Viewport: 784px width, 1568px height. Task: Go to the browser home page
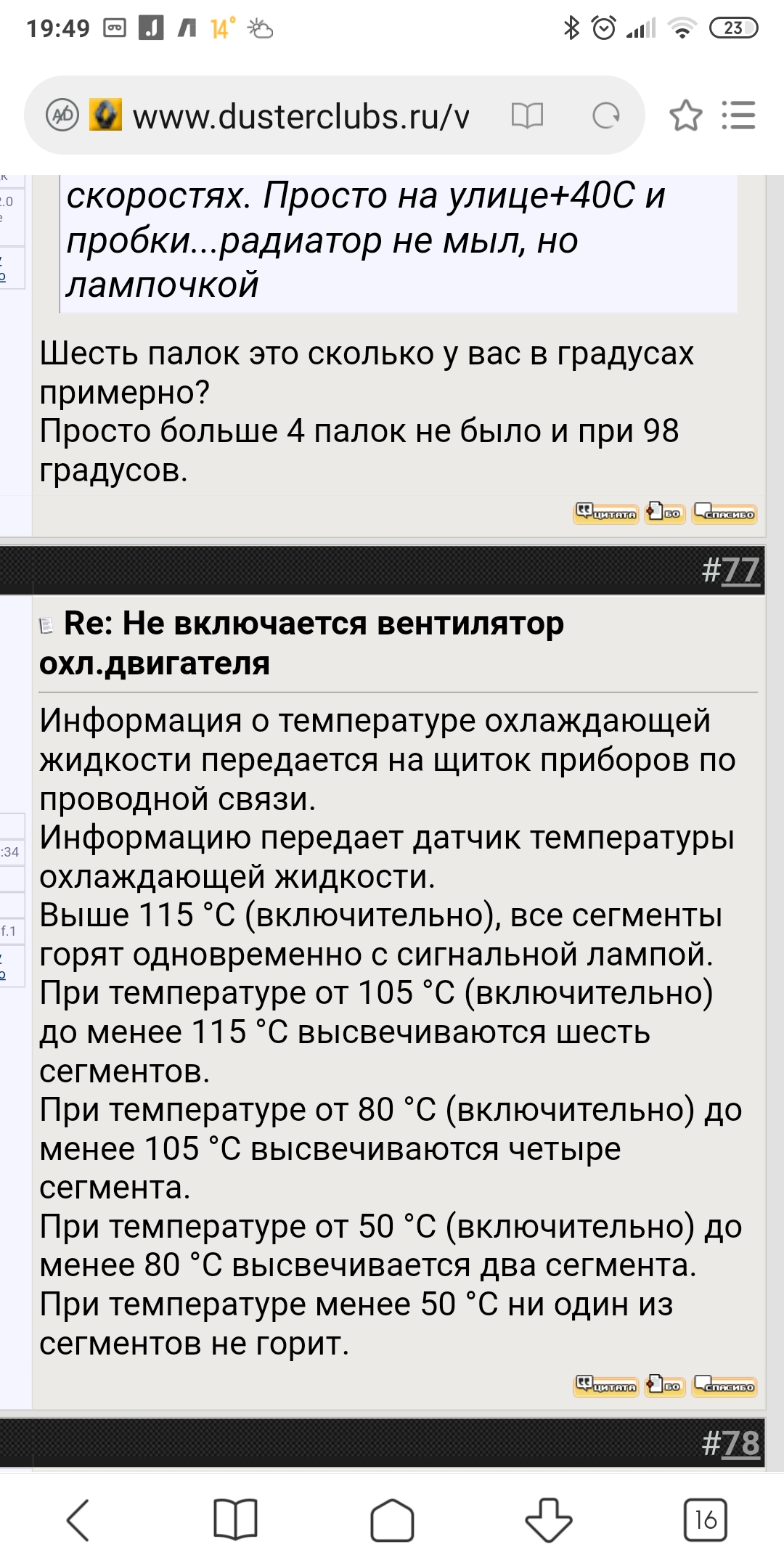(x=392, y=1519)
